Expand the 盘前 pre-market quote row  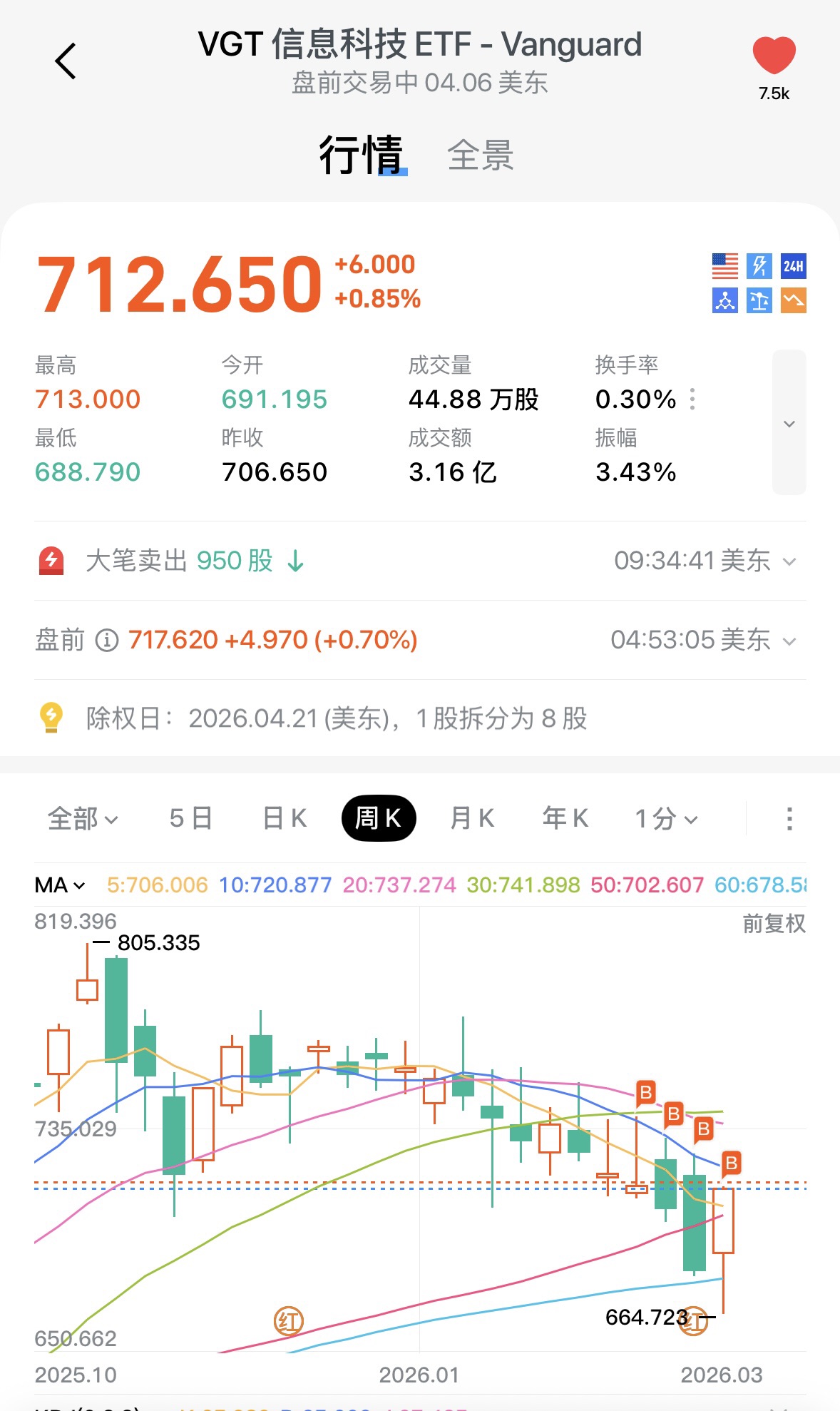789,641
